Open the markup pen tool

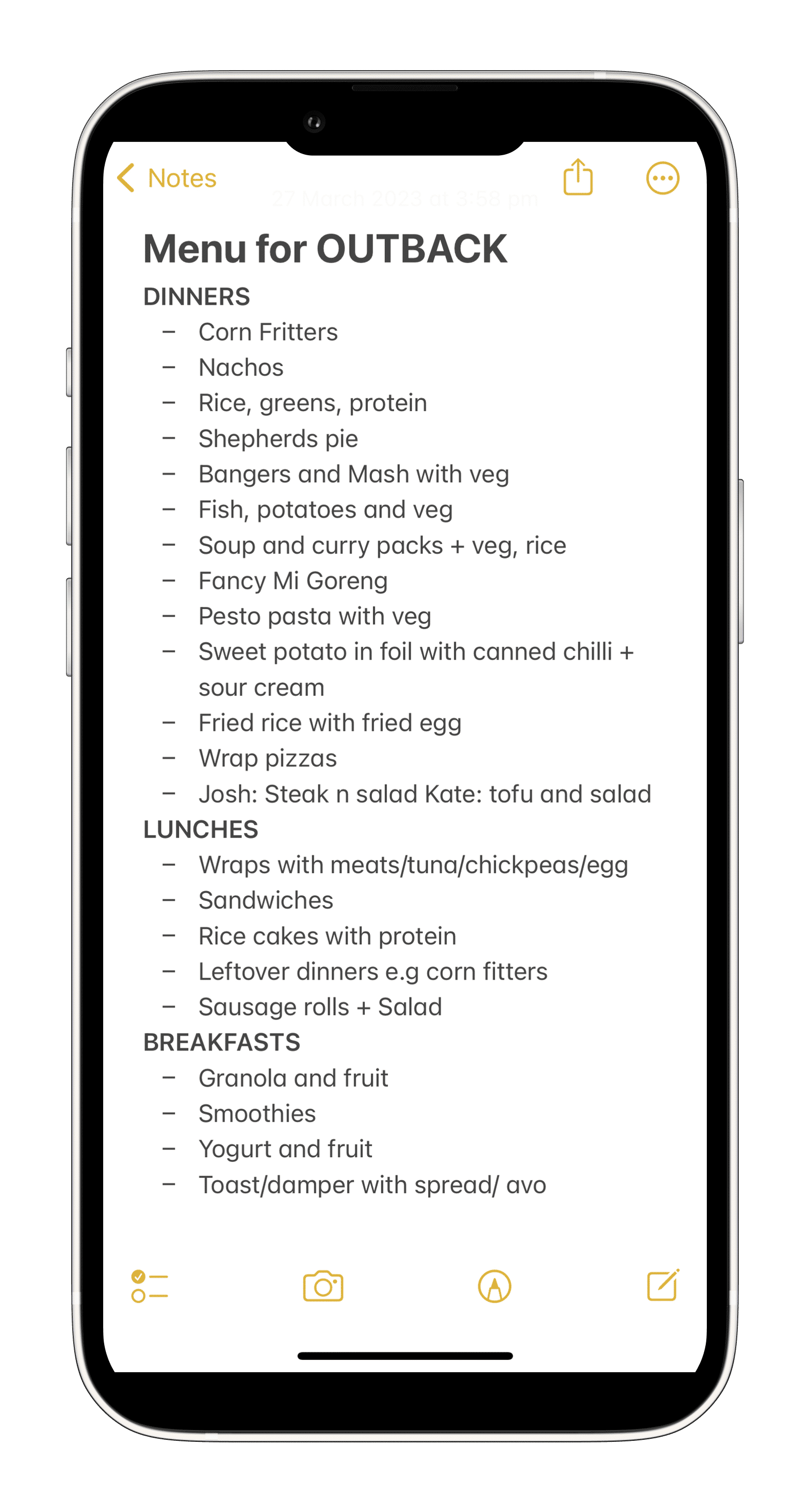pos(495,1286)
